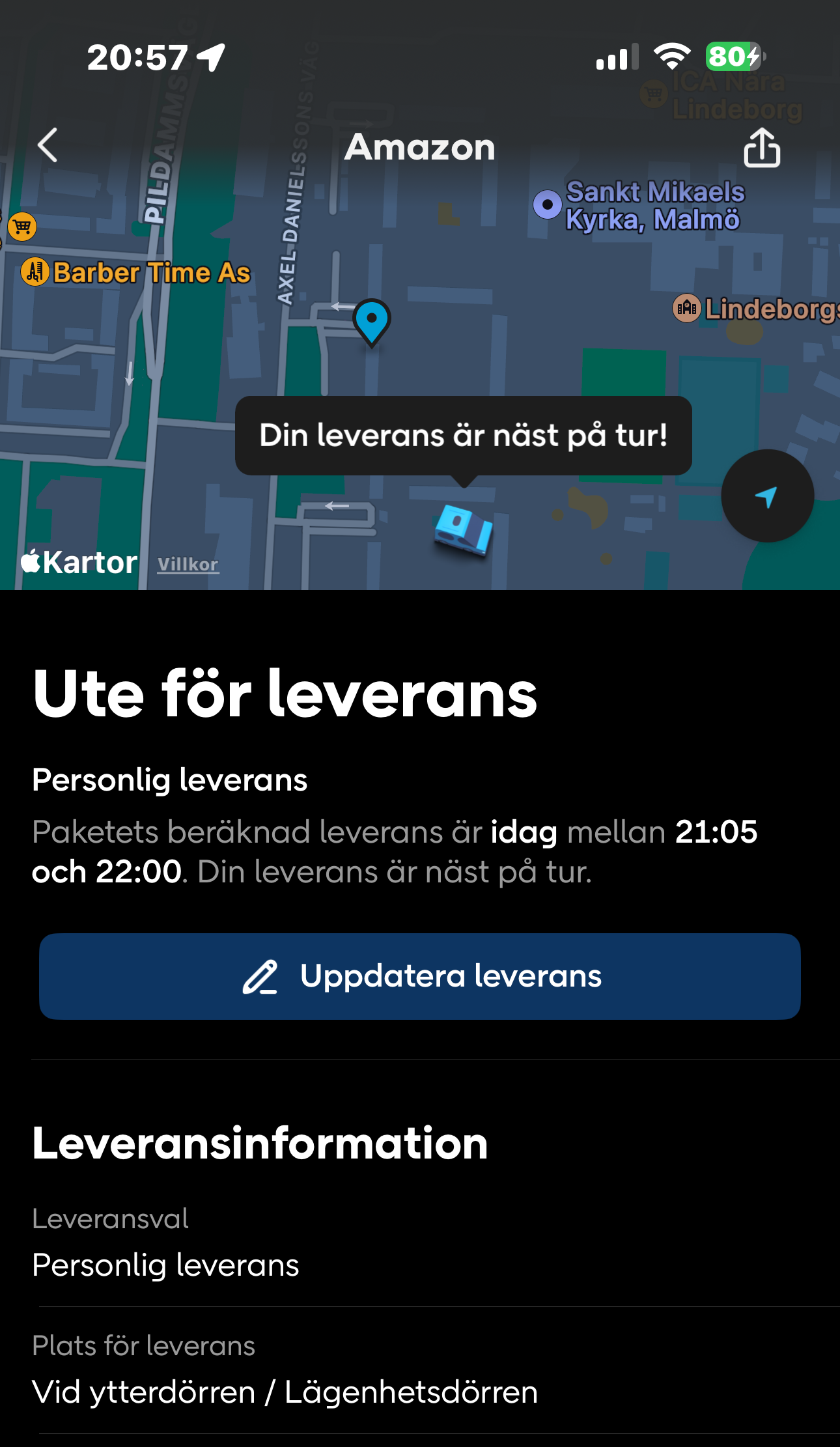Image resolution: width=840 pixels, height=1447 pixels.
Task: Share the Amazon delivery tracking
Action: pos(761,148)
